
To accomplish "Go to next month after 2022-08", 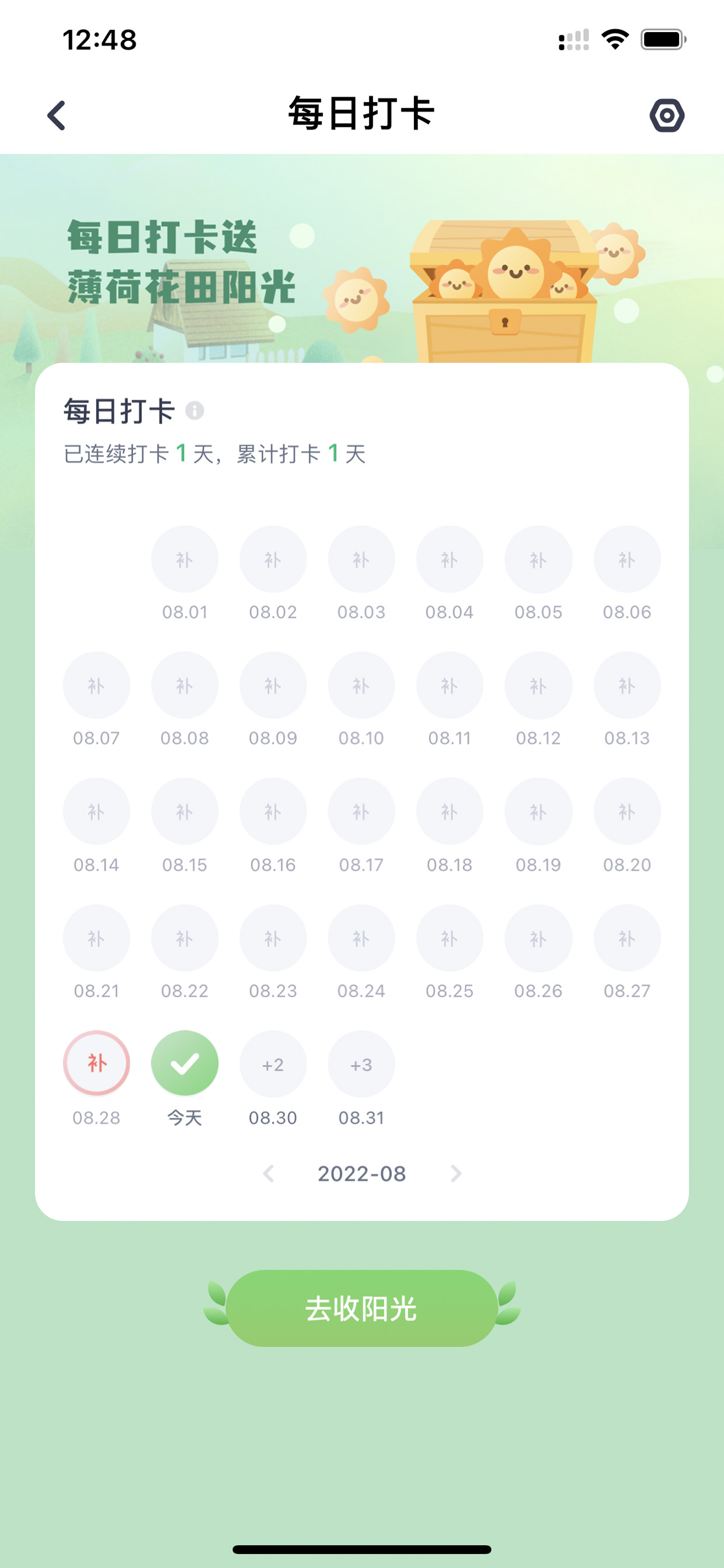I will pyautogui.click(x=455, y=1173).
